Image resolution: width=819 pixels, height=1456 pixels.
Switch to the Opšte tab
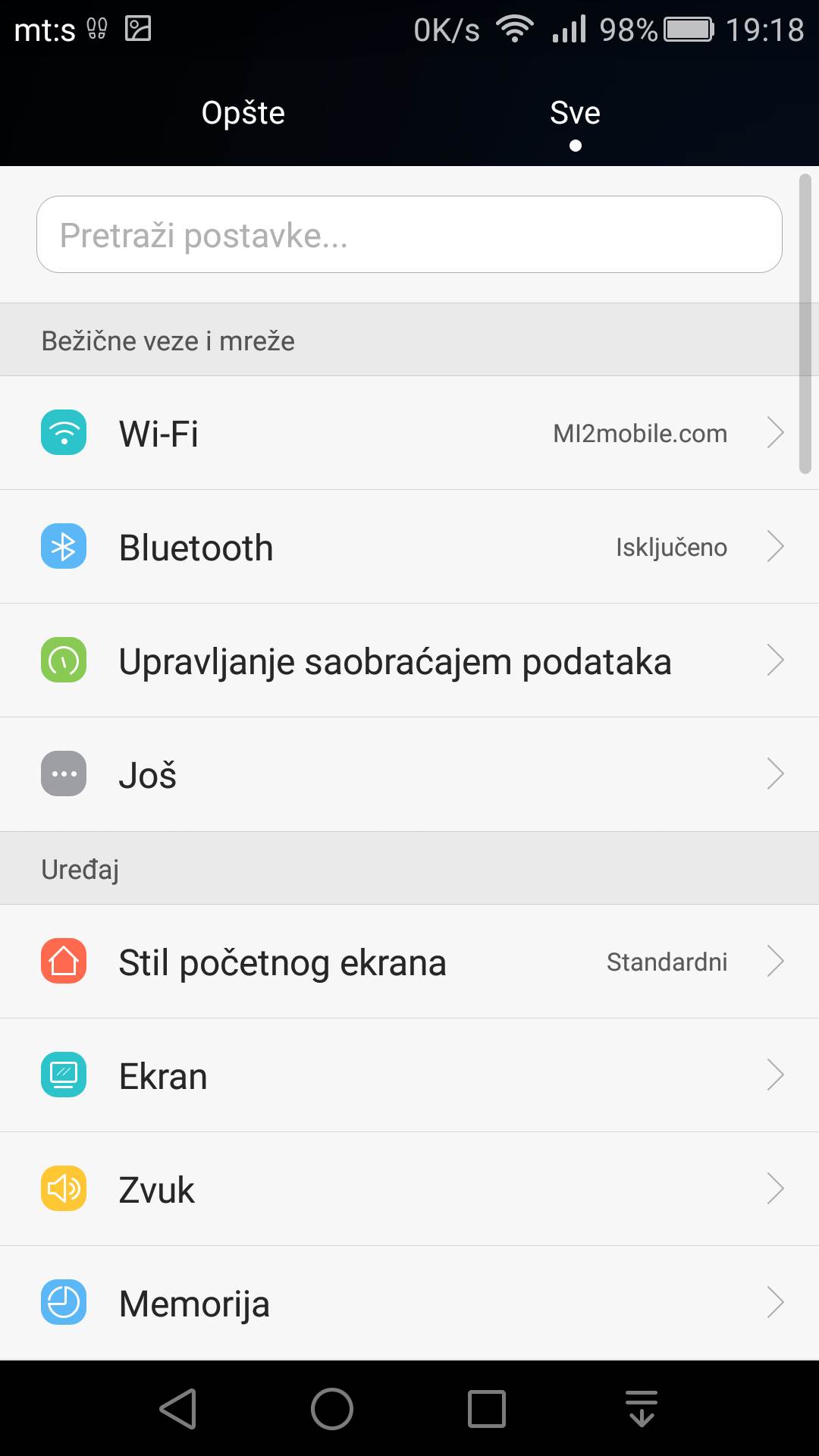point(243,113)
